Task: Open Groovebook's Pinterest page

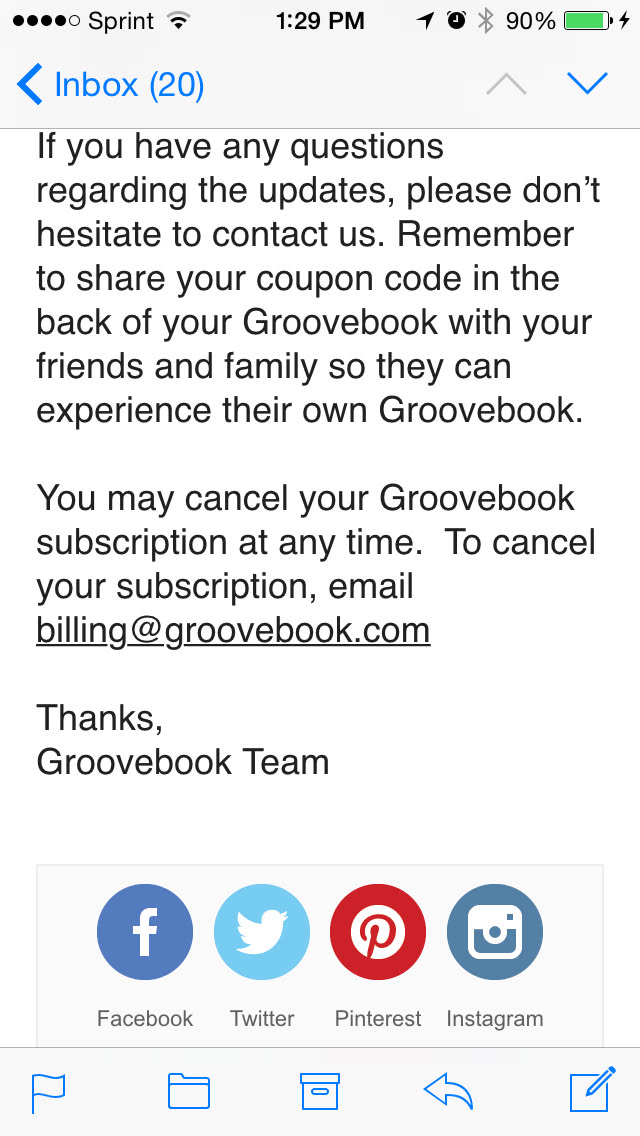Action: point(378,932)
